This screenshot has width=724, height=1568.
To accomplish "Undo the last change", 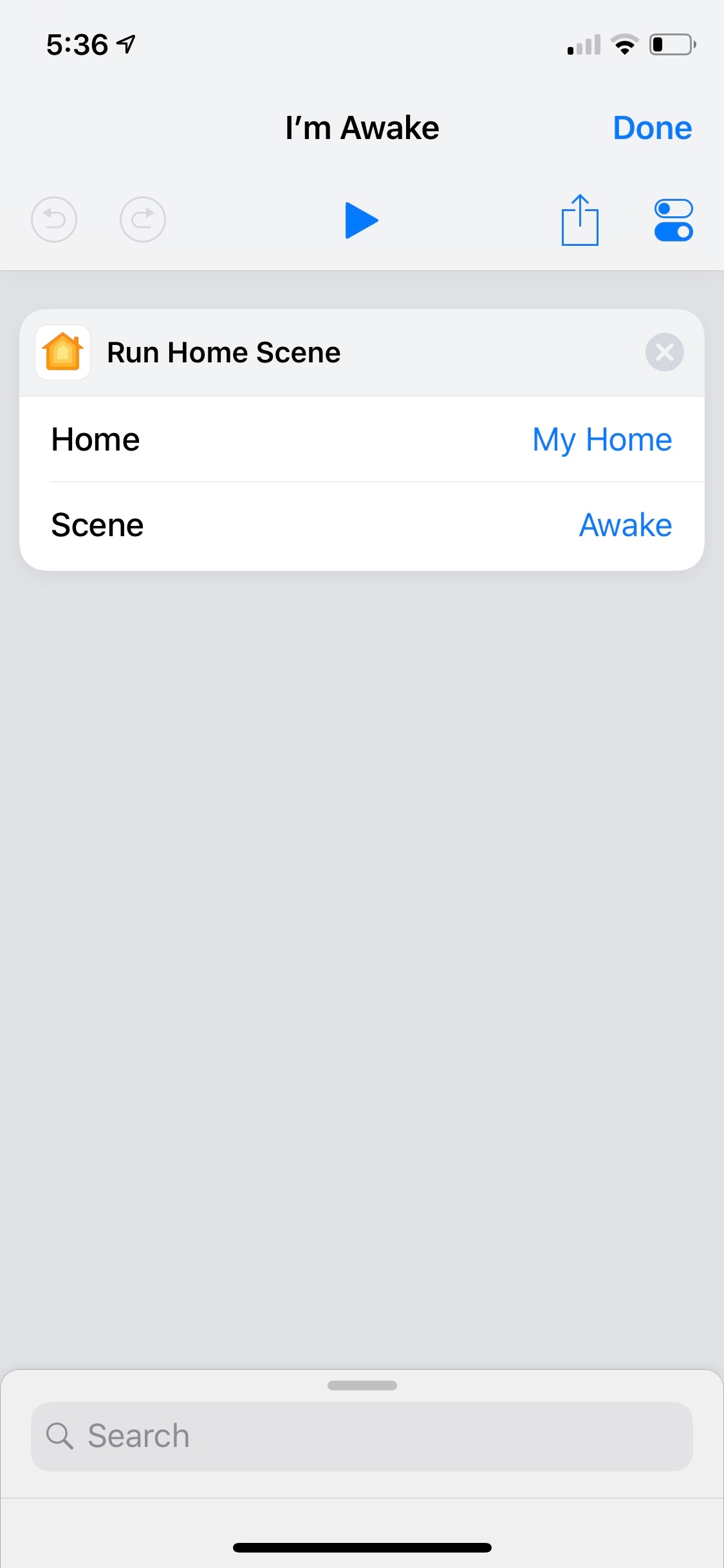I will pos(54,219).
